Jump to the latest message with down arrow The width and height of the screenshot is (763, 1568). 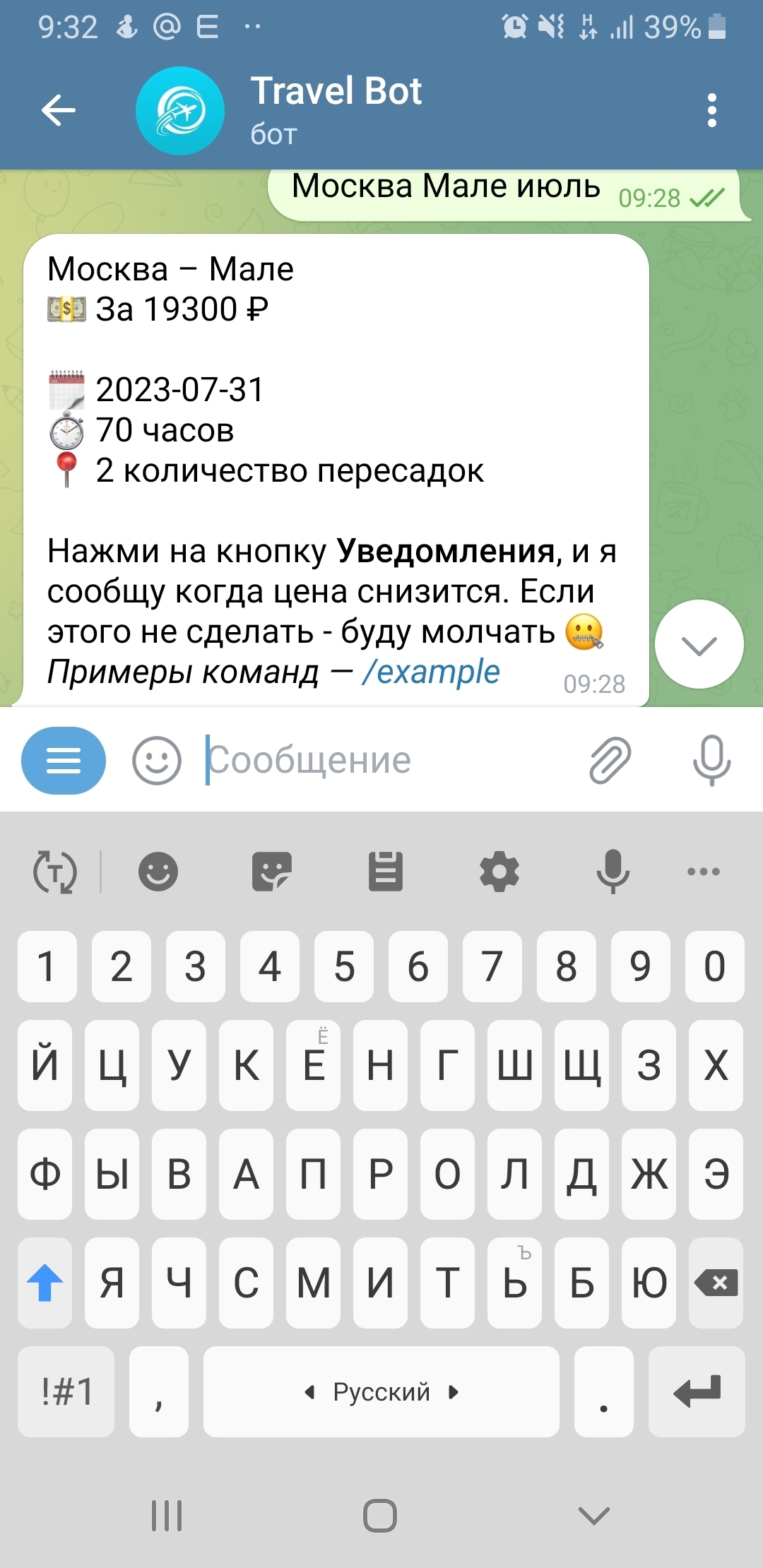click(699, 644)
